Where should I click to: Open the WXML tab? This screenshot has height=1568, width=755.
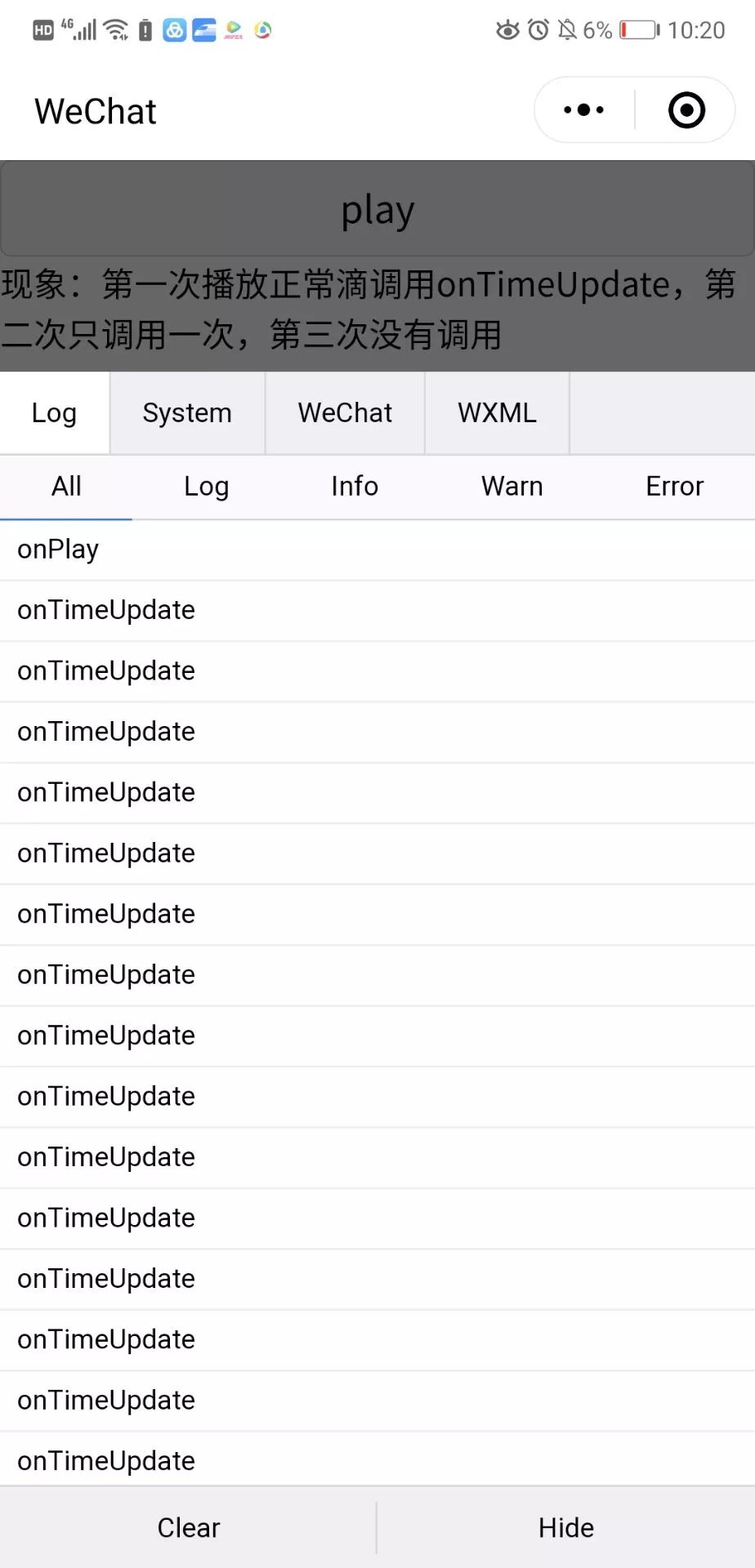[x=497, y=413]
